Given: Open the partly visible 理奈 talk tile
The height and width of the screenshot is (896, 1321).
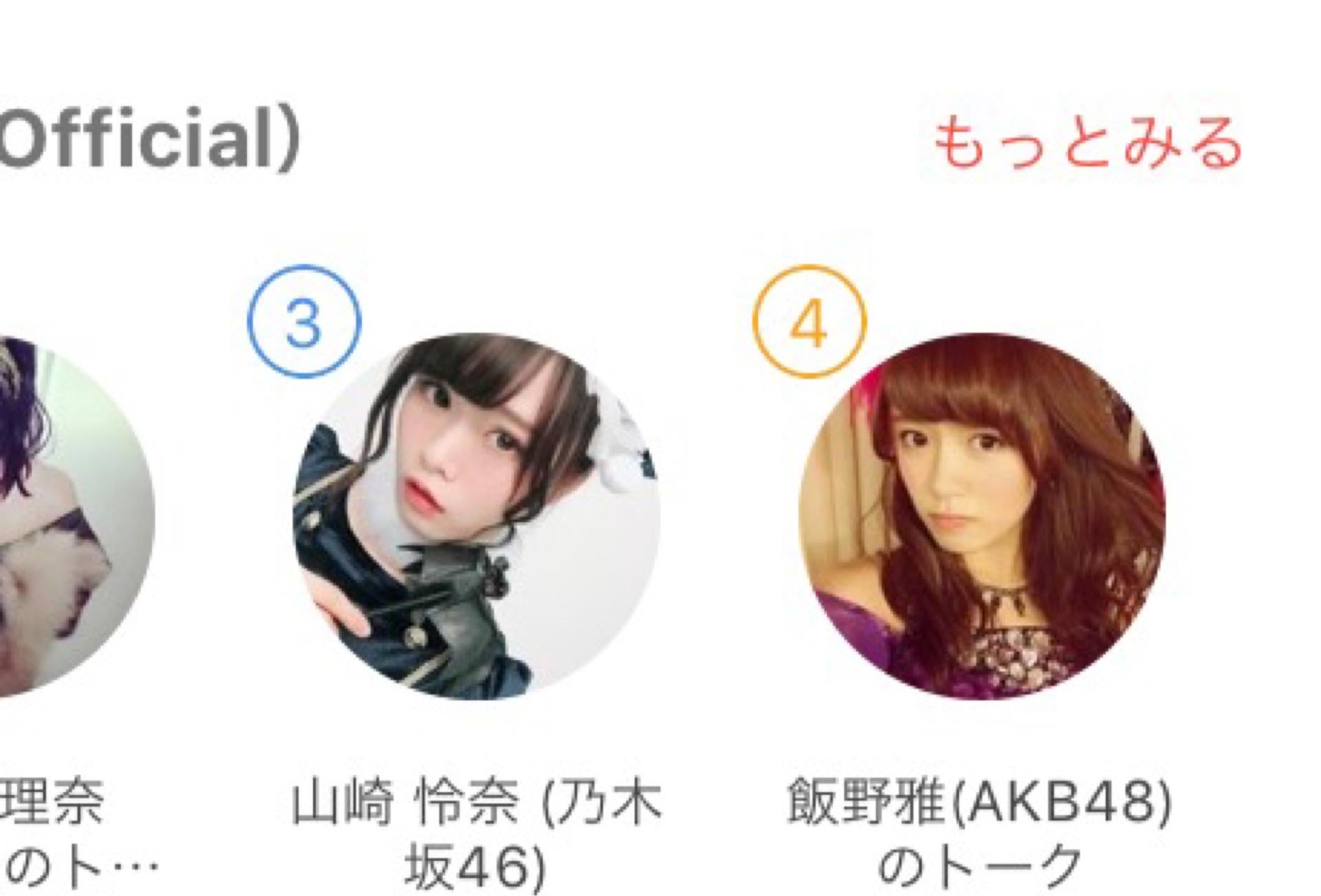Looking at the screenshot, I should point(69,516).
